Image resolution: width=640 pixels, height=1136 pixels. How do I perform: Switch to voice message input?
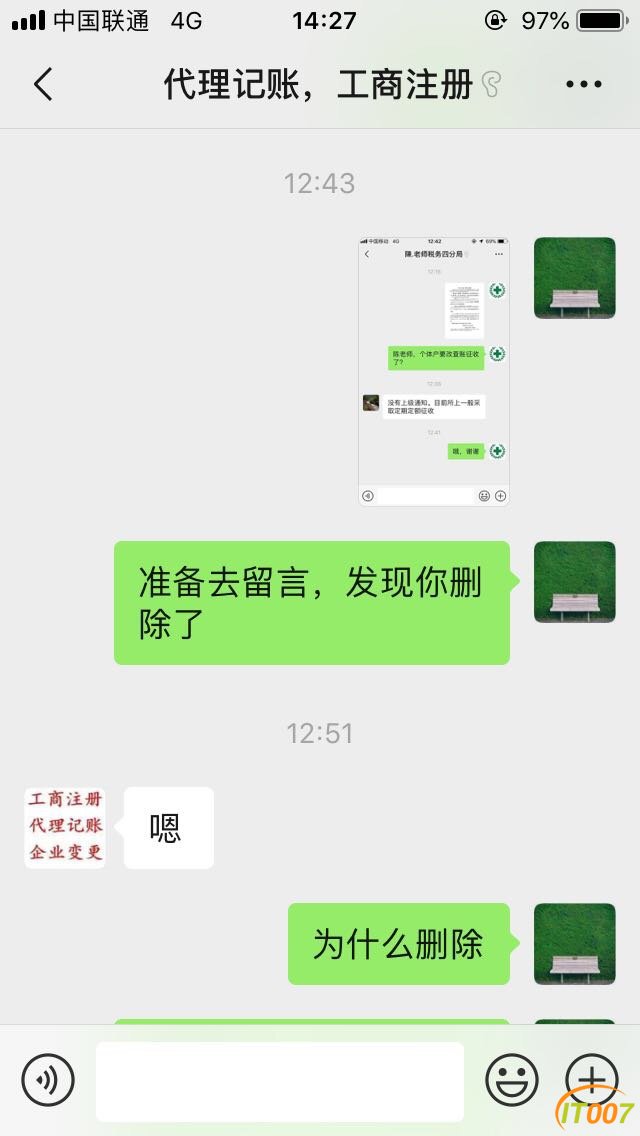point(48,1080)
